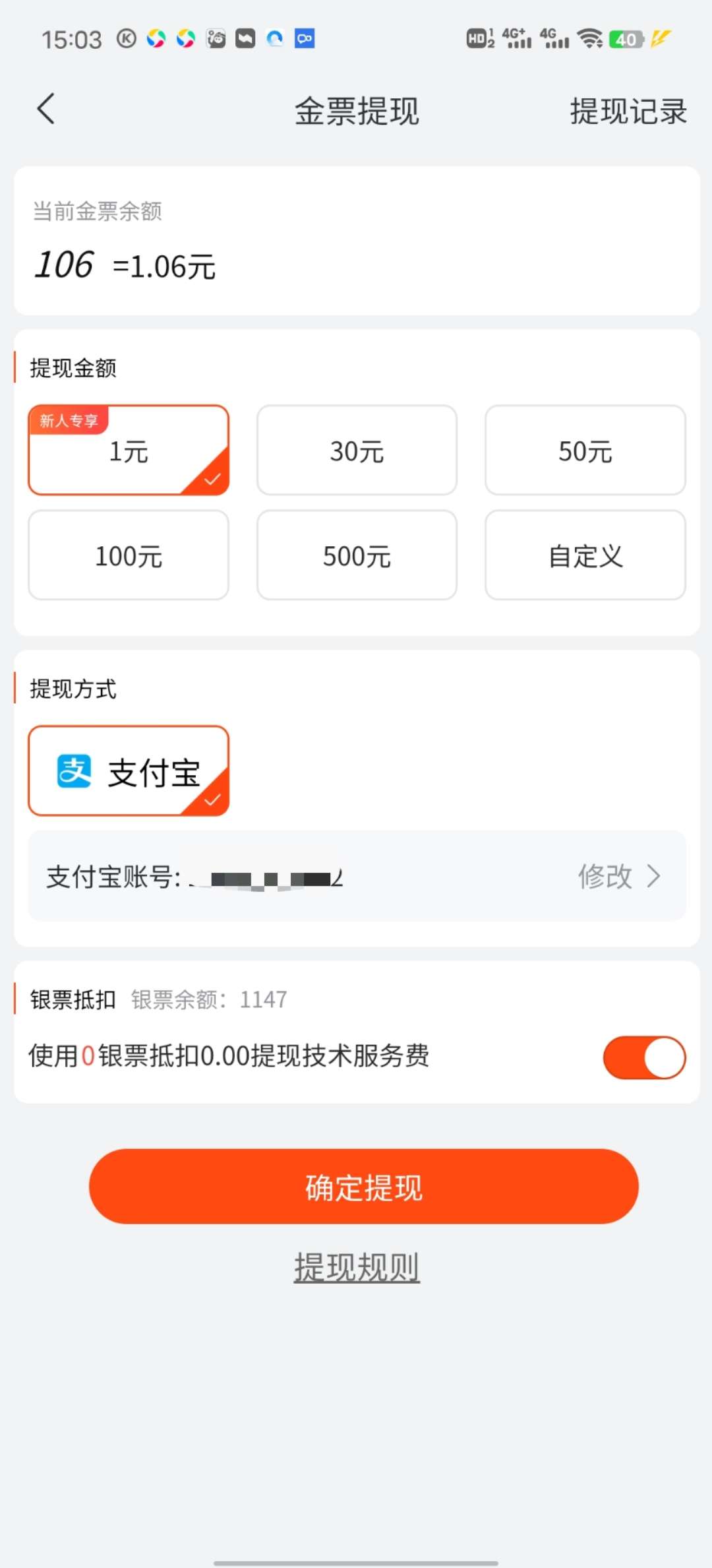Image resolution: width=712 pixels, height=1568 pixels.
Task: Open 提现记录 withdrawal history
Action: coord(628,111)
